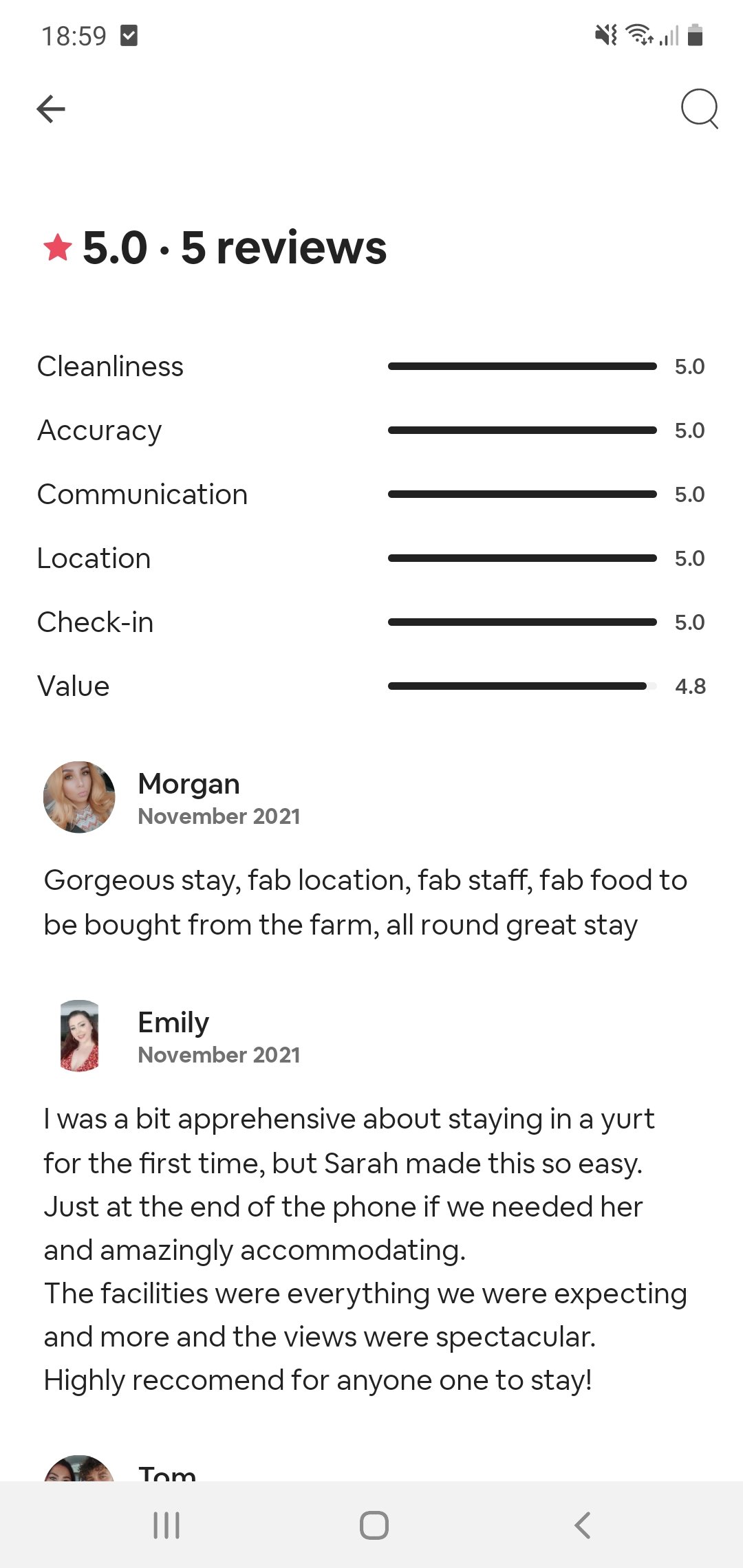Image resolution: width=743 pixels, height=1568 pixels.
Task: Tap the system home button
Action: tap(374, 1525)
